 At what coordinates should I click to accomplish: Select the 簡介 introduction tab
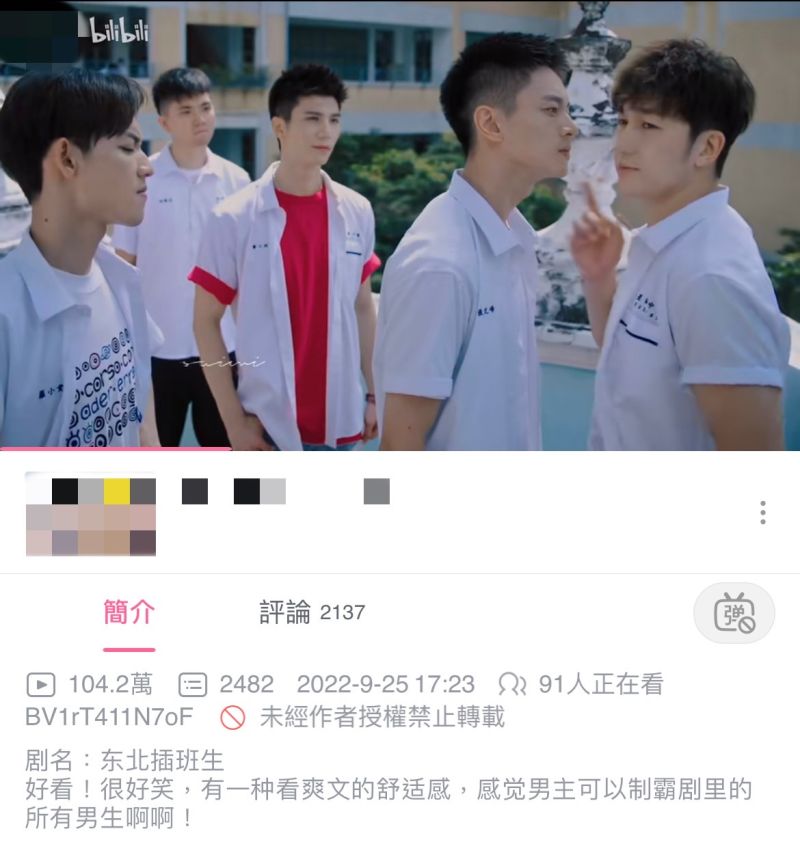pyautogui.click(x=129, y=612)
